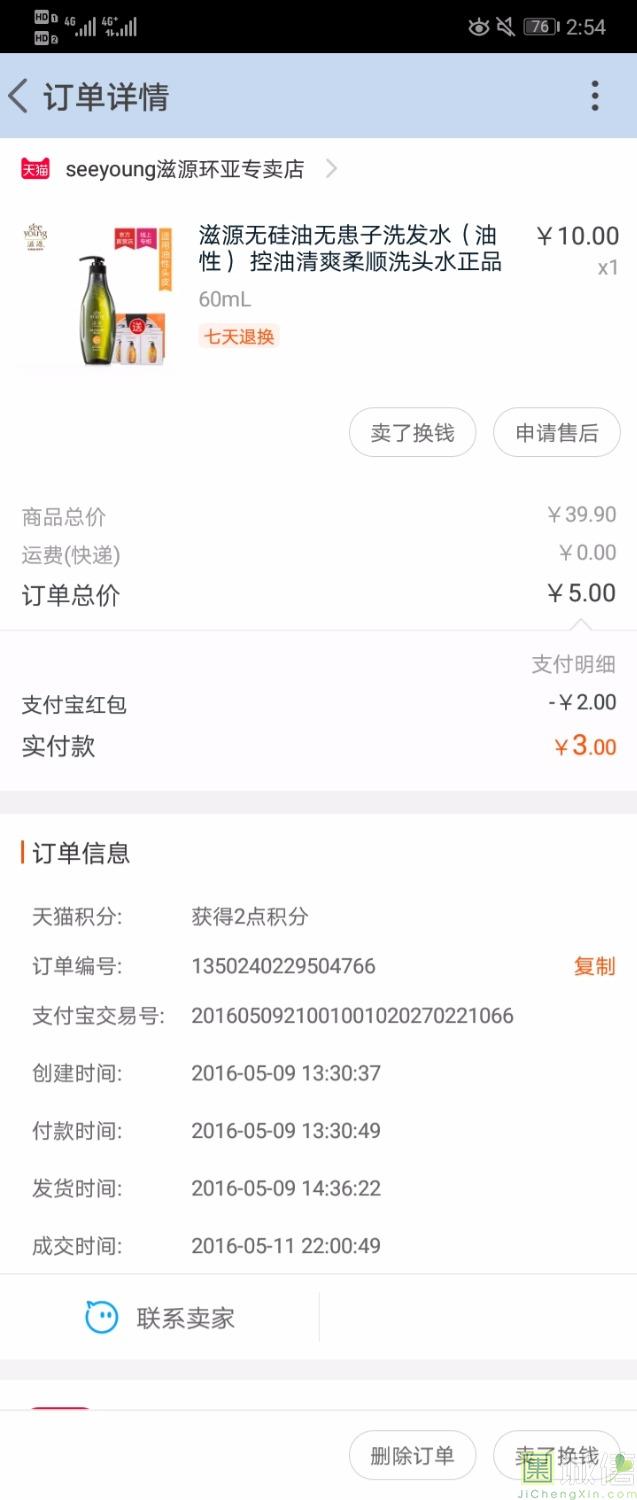637x1500 pixels.
Task: Open the seeyoung滋源环亚专卖店 store page
Action: point(184,169)
